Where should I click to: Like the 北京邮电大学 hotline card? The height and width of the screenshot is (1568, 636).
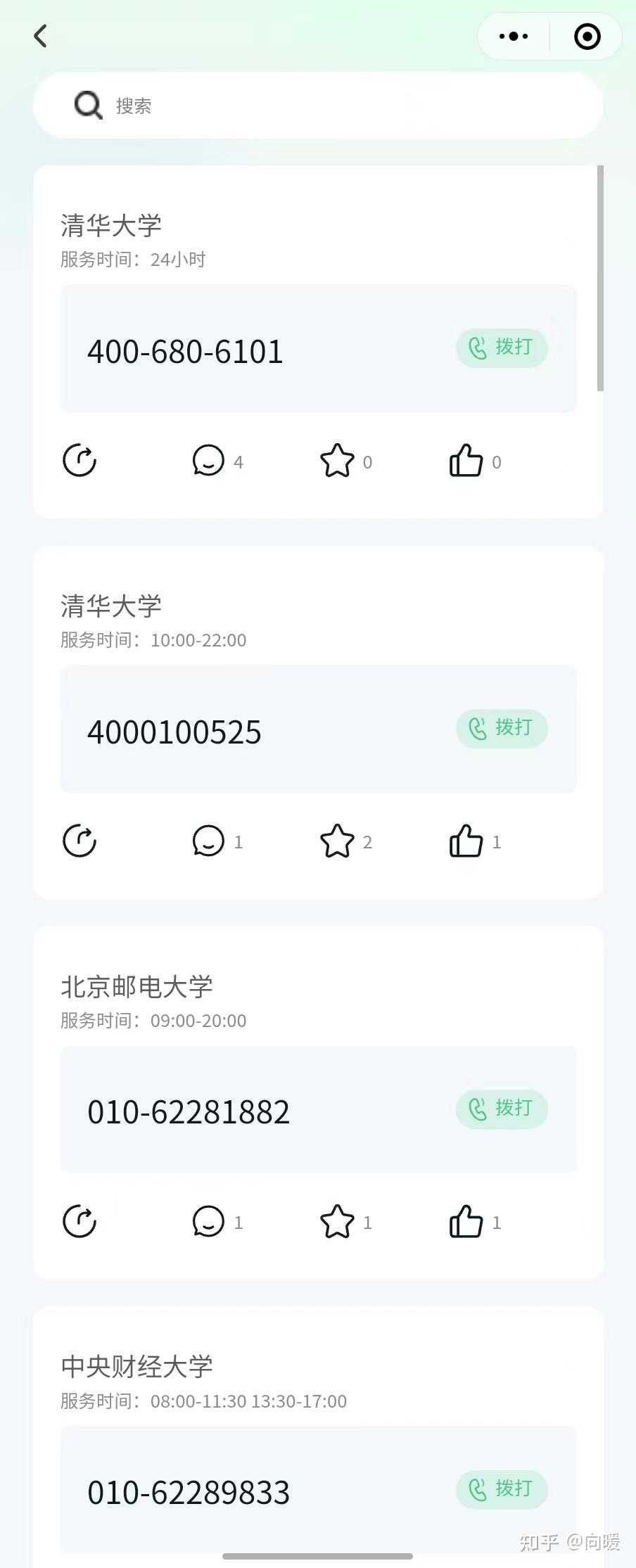point(466,1222)
